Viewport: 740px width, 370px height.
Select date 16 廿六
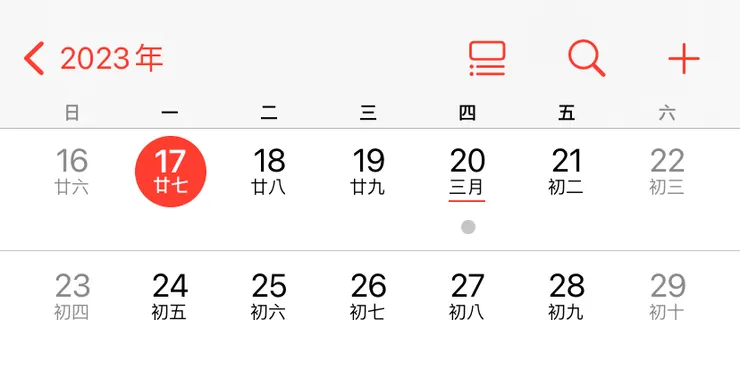click(x=72, y=171)
